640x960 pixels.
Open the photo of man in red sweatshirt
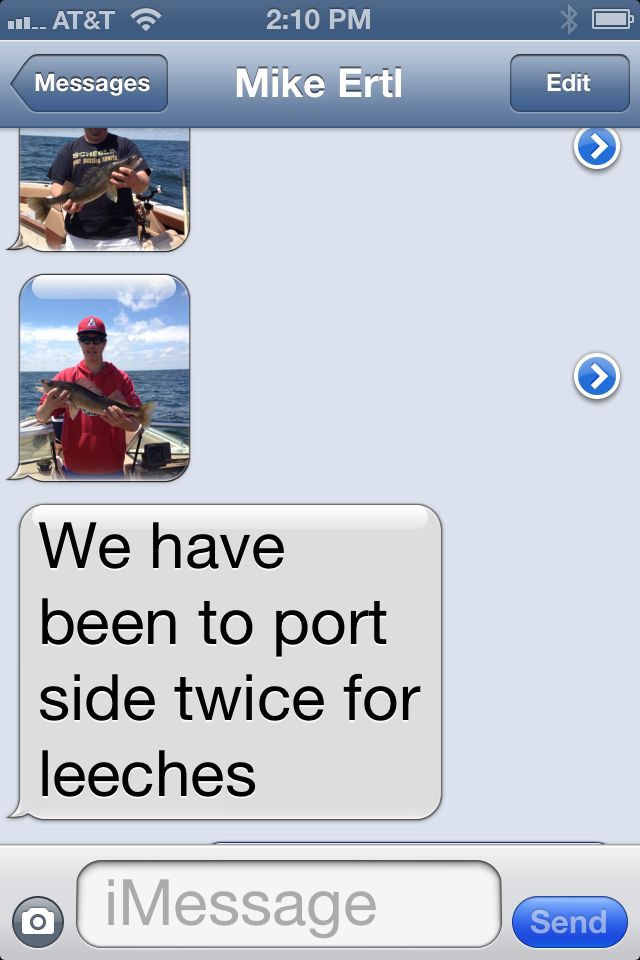pyautogui.click(x=104, y=378)
